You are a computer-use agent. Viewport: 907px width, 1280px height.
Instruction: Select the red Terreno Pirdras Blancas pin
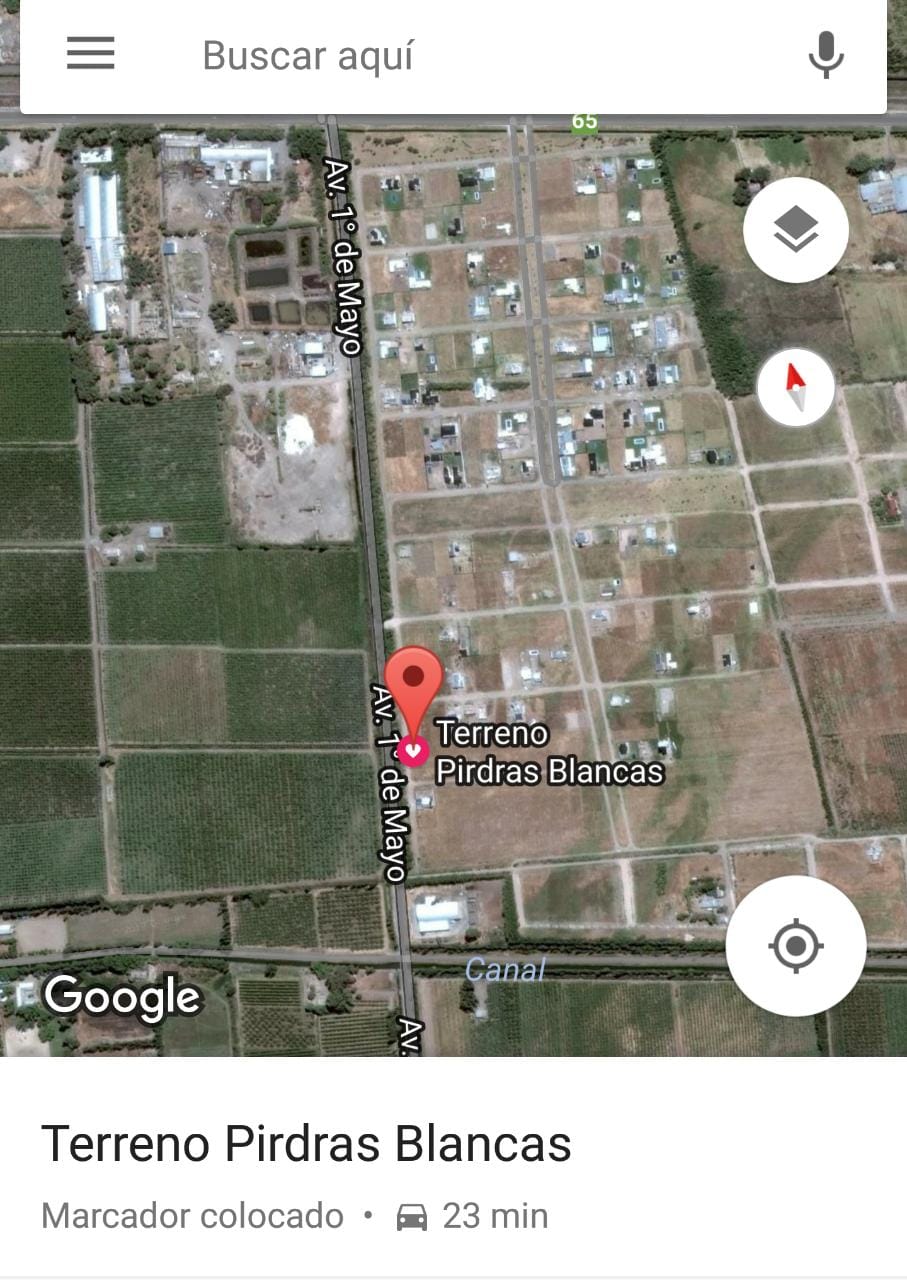(414, 690)
